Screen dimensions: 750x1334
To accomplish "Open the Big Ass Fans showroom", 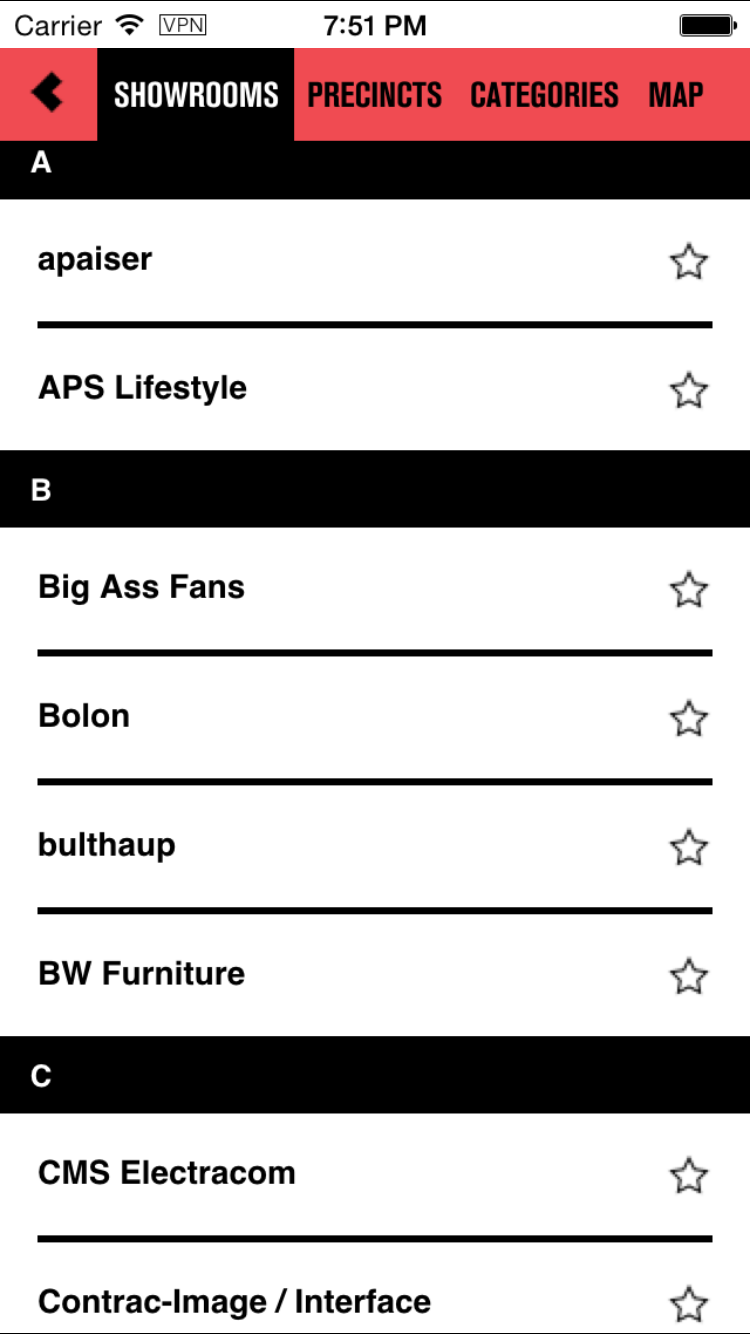I will pos(141,587).
